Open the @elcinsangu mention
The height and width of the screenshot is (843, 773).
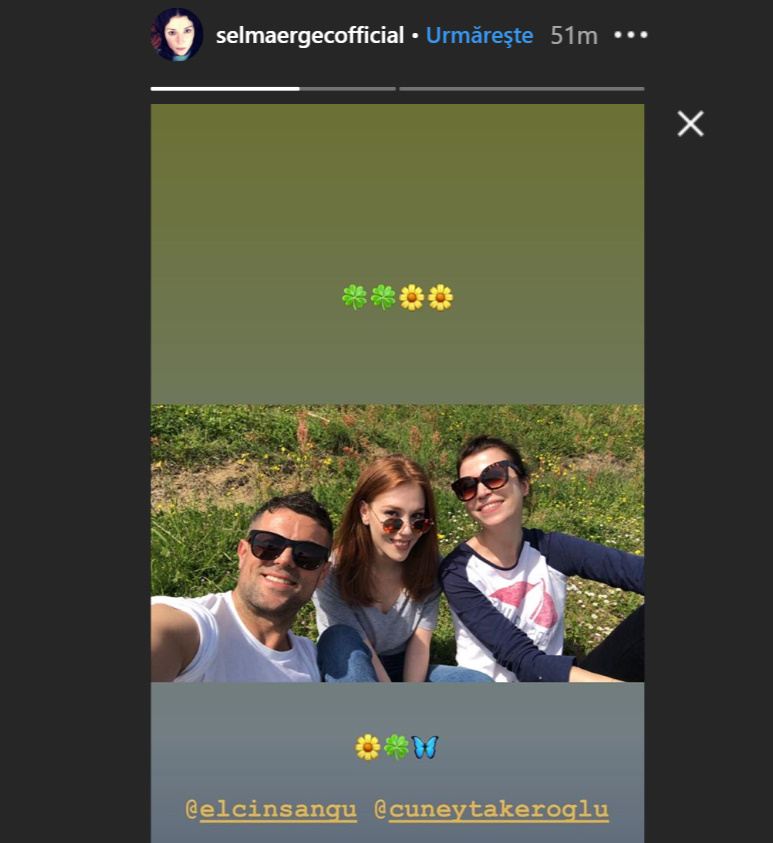tap(271, 809)
